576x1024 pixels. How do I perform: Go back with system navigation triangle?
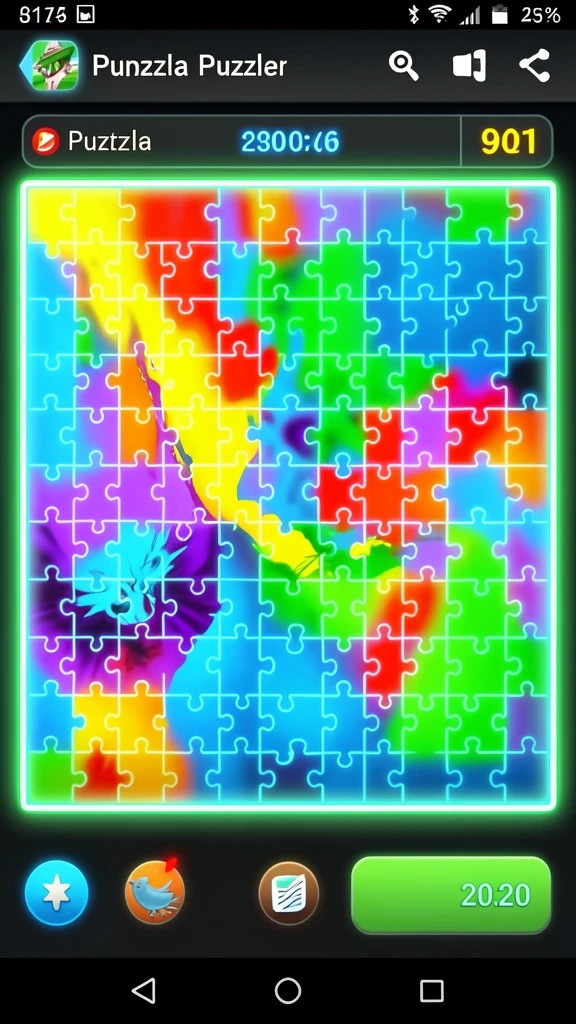144,990
